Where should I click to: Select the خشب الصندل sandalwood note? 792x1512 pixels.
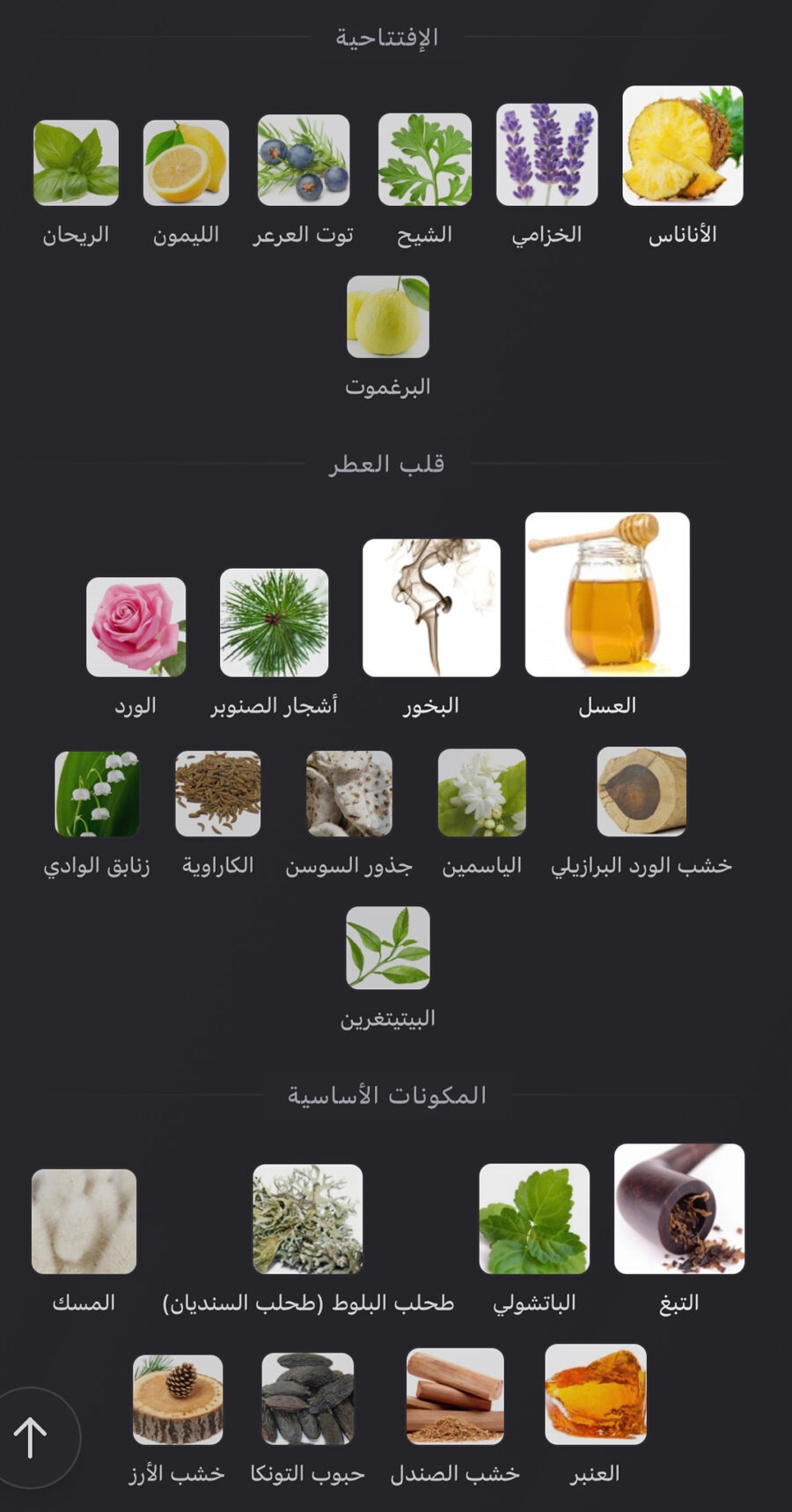tap(455, 1396)
